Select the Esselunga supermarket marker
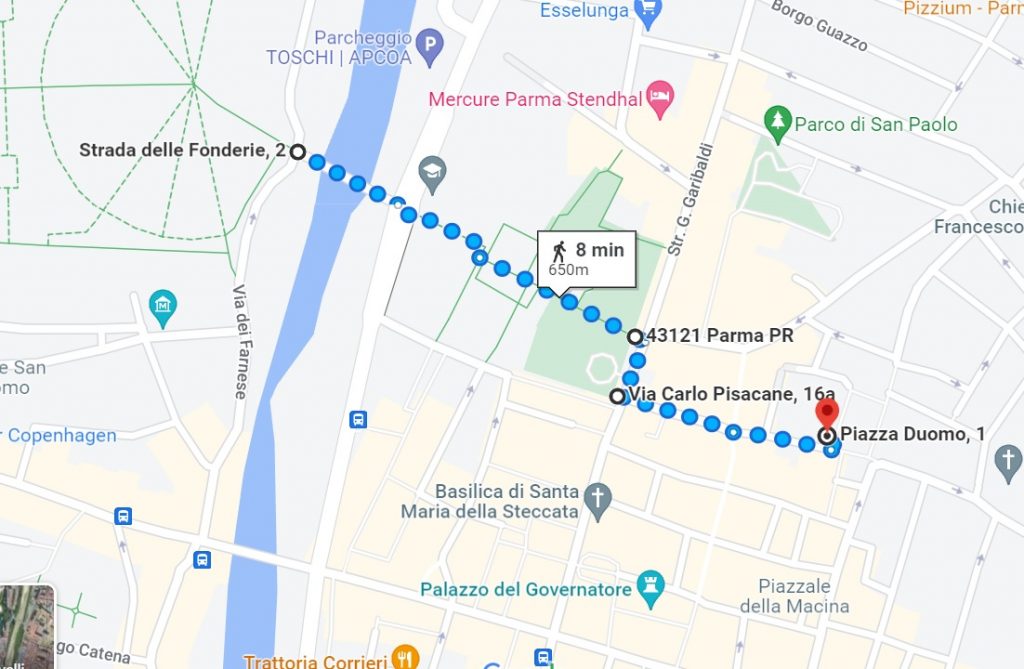The image size is (1024, 669). (648, 11)
